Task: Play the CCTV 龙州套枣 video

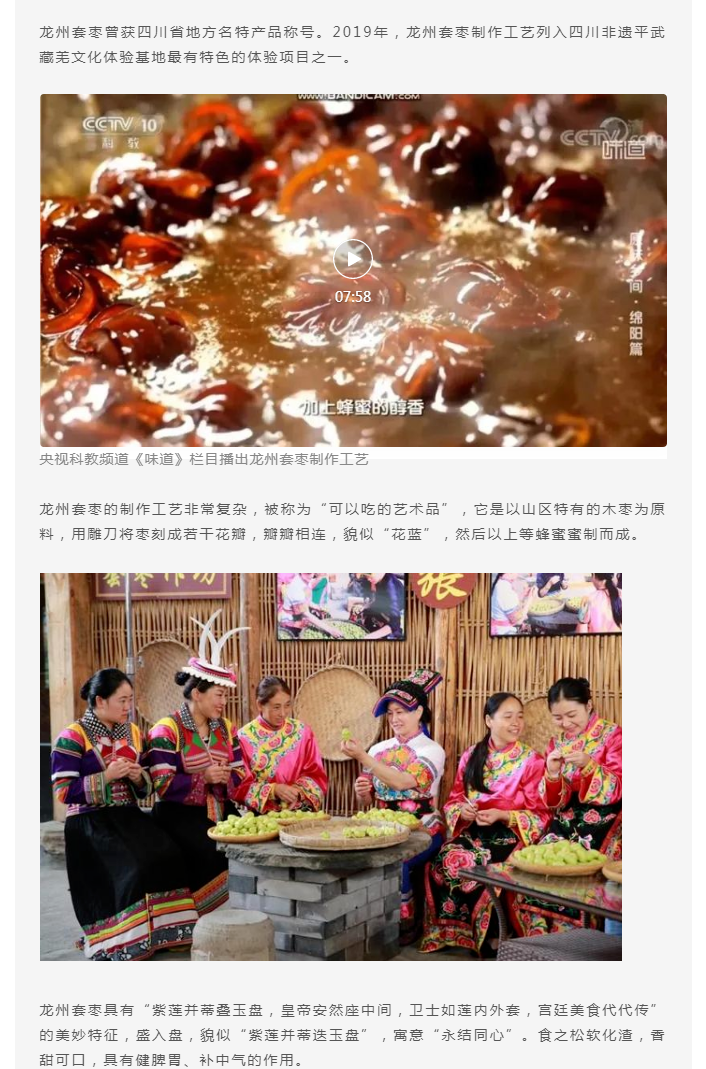Action: (352, 259)
